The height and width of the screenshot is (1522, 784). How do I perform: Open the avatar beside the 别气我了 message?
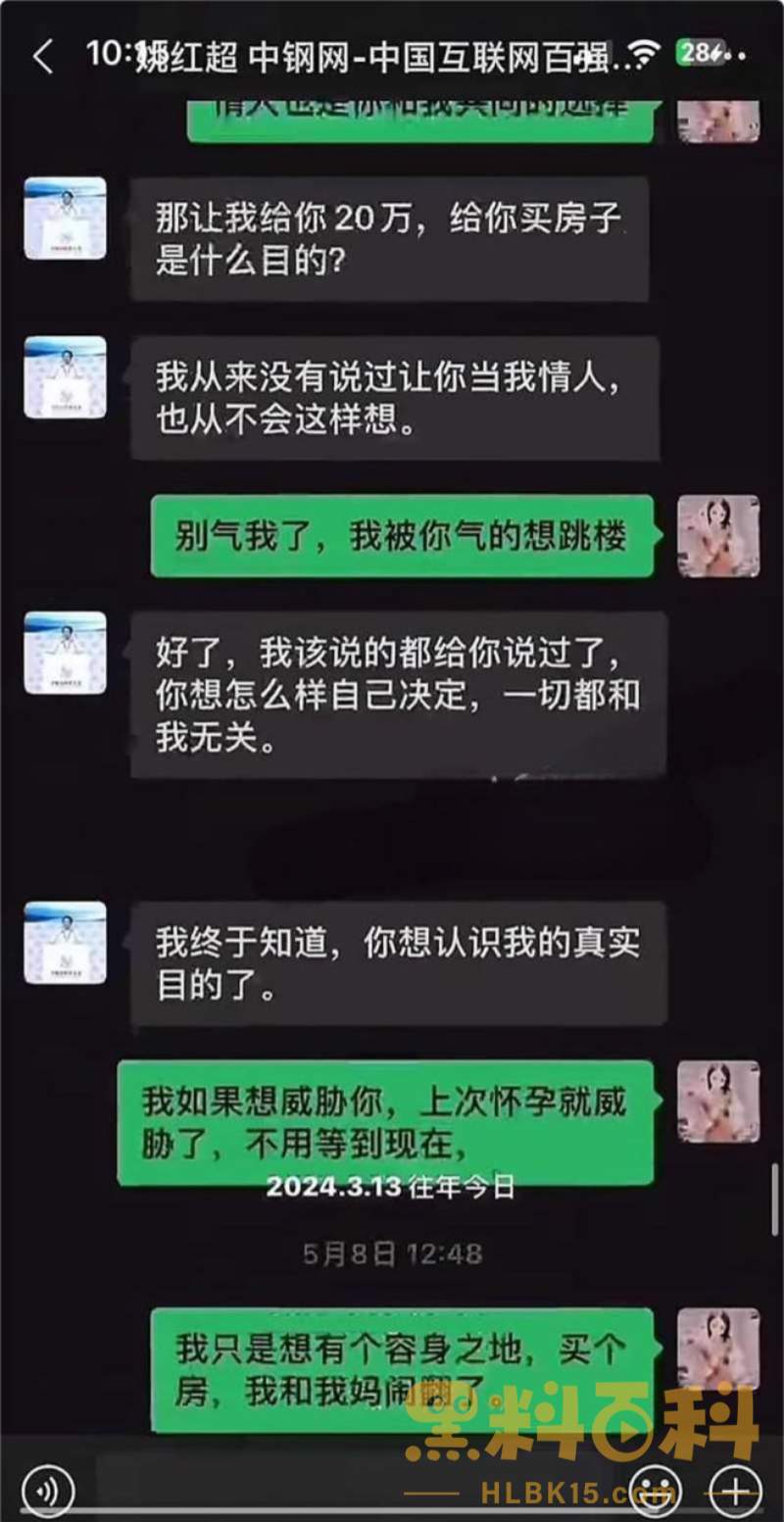(x=718, y=535)
